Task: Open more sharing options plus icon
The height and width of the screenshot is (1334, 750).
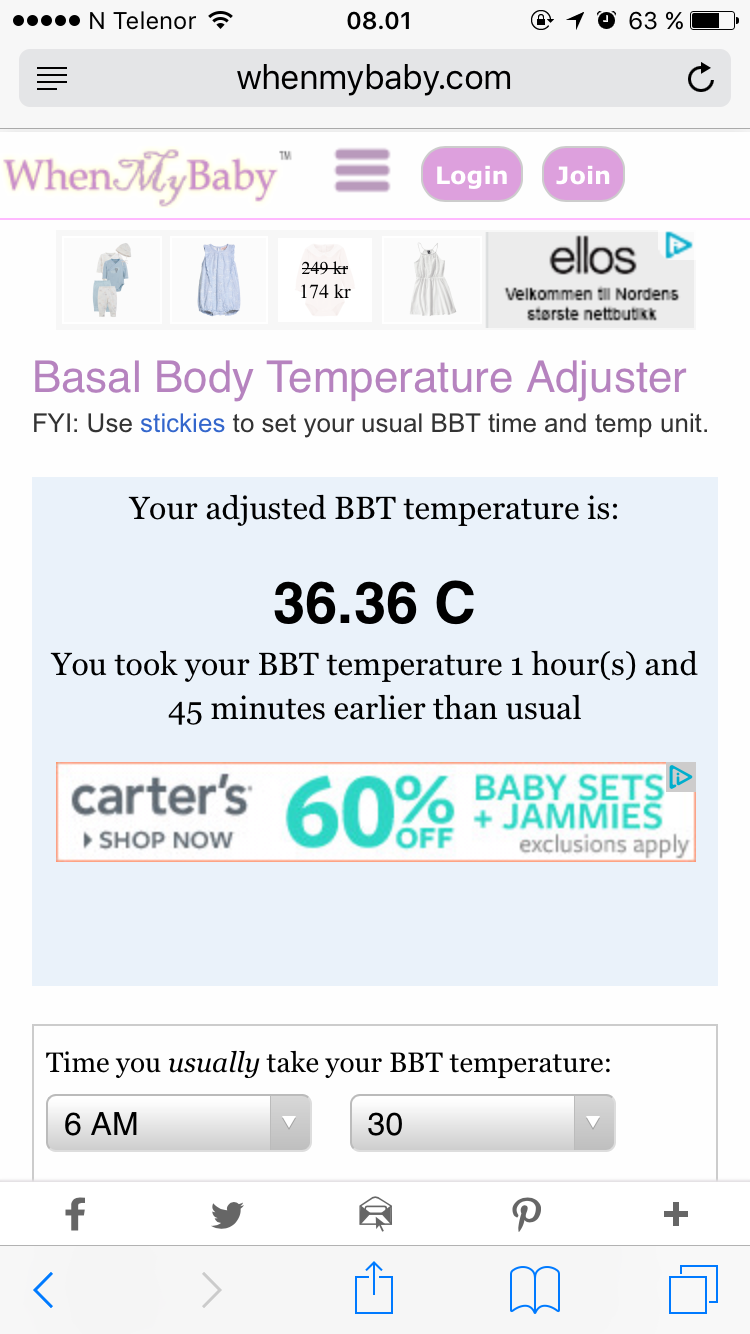Action: pyautogui.click(x=676, y=1214)
